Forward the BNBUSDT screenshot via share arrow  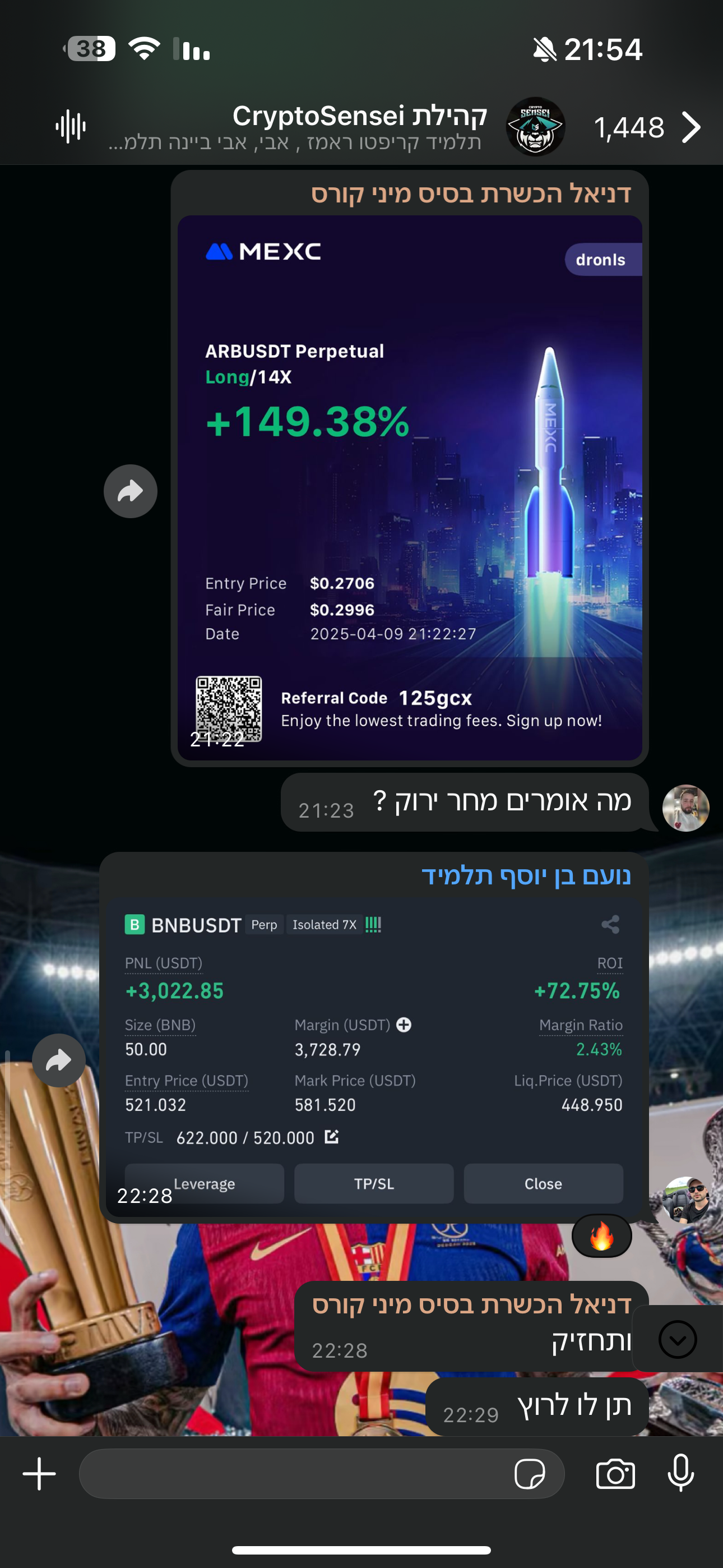[x=59, y=1060]
